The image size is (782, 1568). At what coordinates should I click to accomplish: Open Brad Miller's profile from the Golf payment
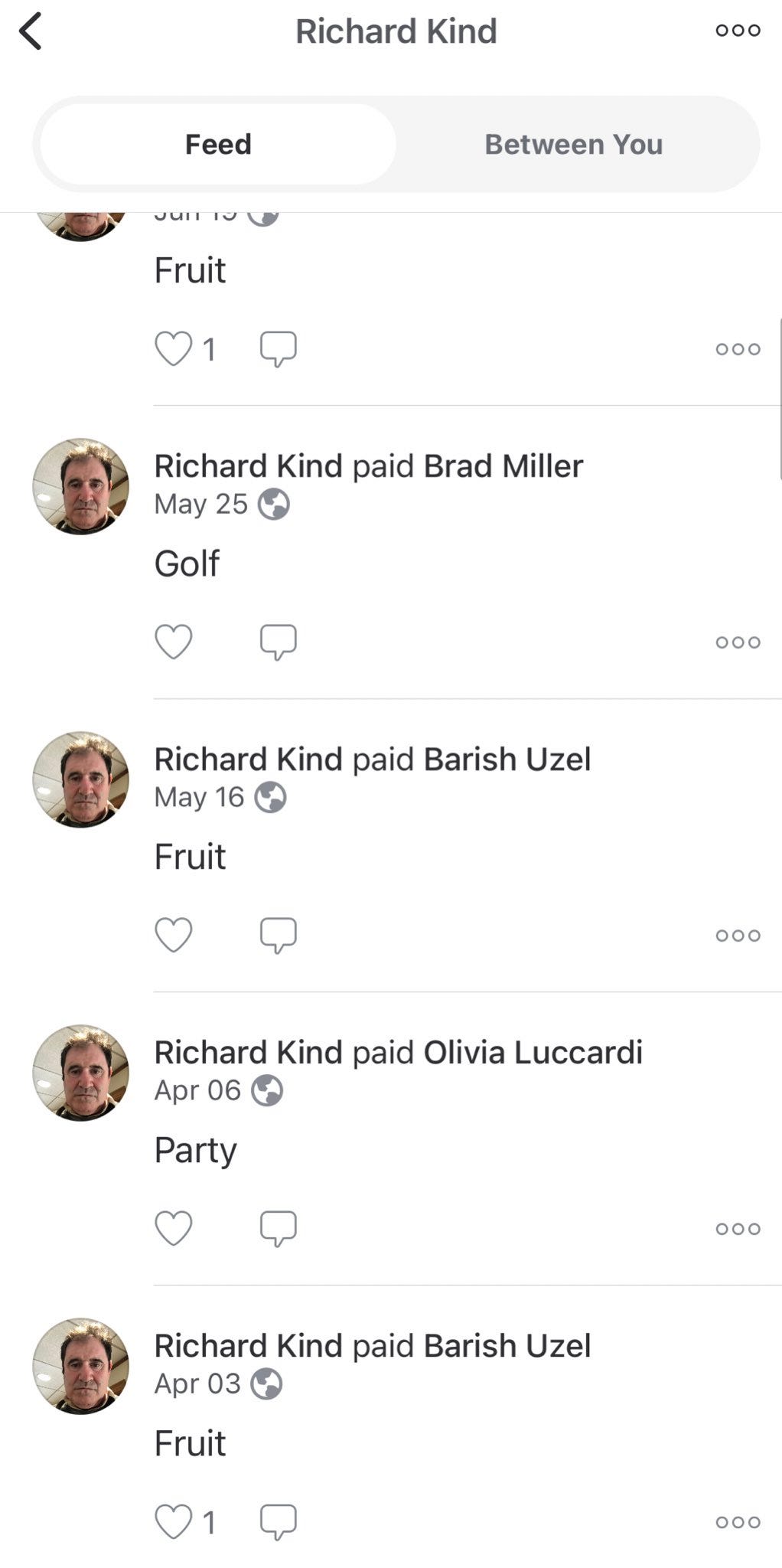click(503, 465)
